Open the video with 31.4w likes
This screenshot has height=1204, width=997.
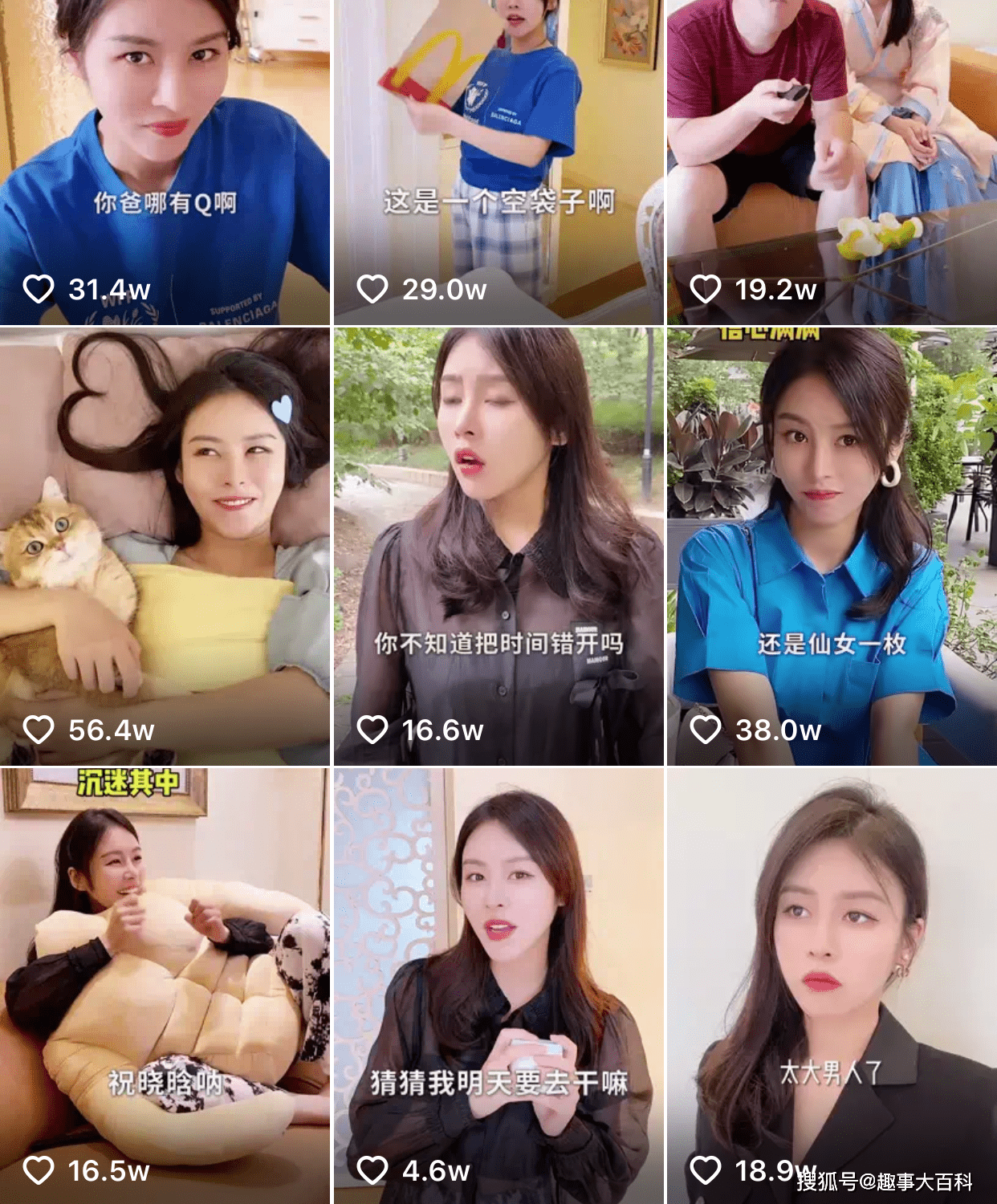[165, 161]
